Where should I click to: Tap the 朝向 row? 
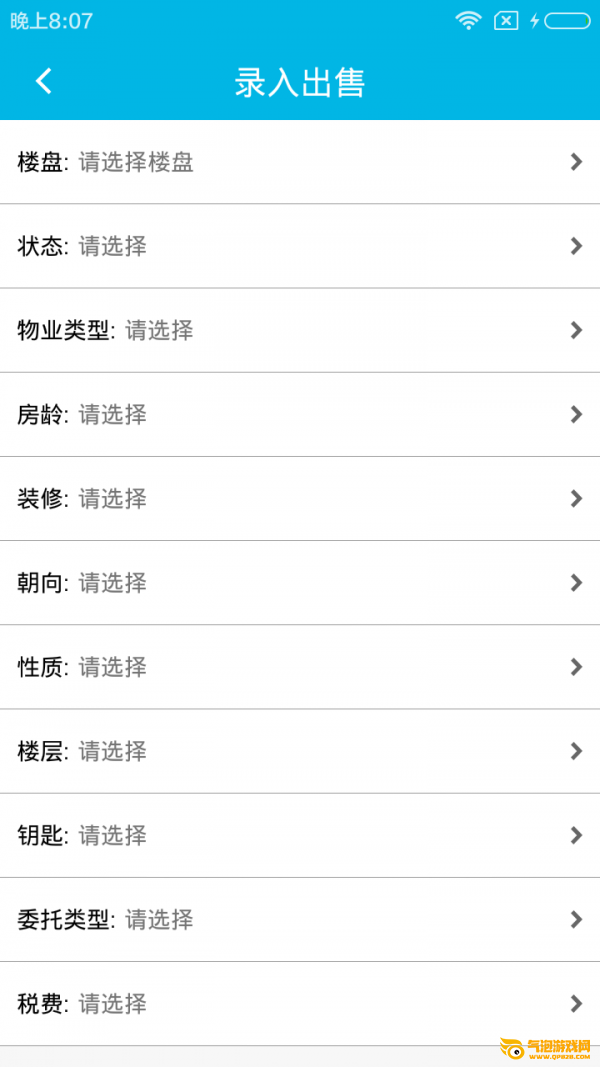pos(300,582)
